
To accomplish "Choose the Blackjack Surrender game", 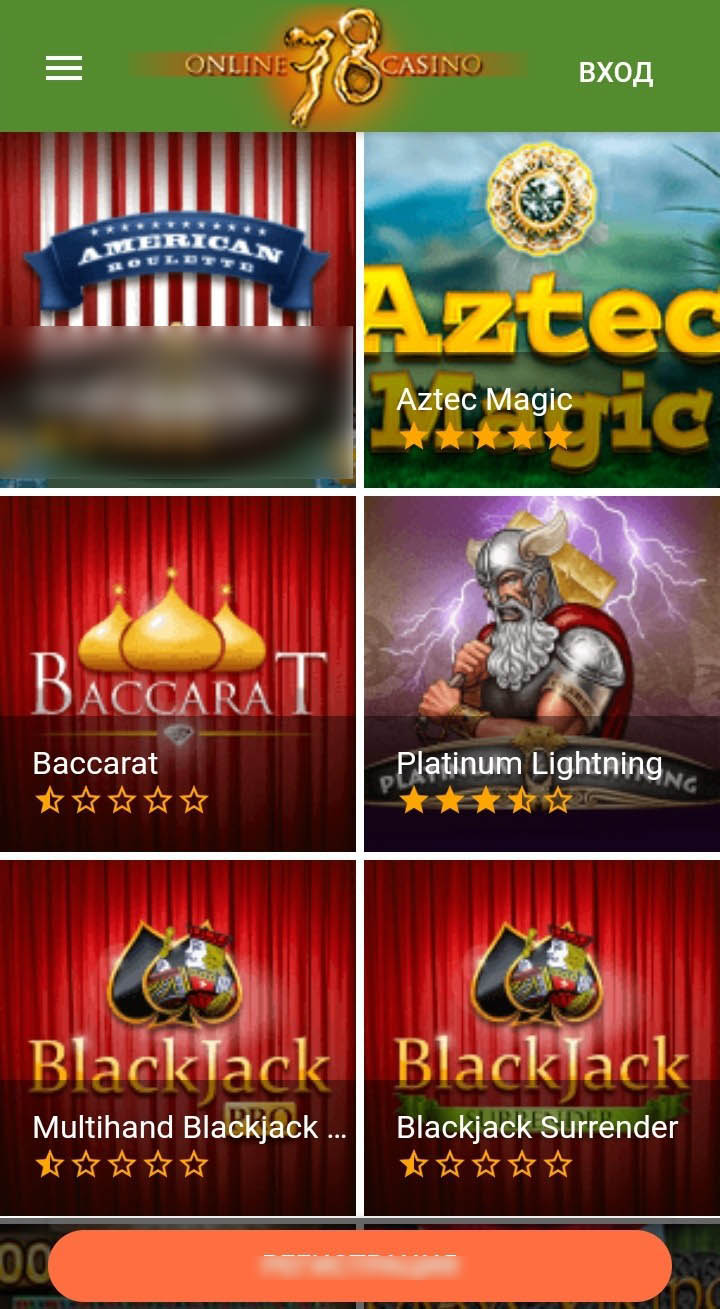I will (x=541, y=1037).
